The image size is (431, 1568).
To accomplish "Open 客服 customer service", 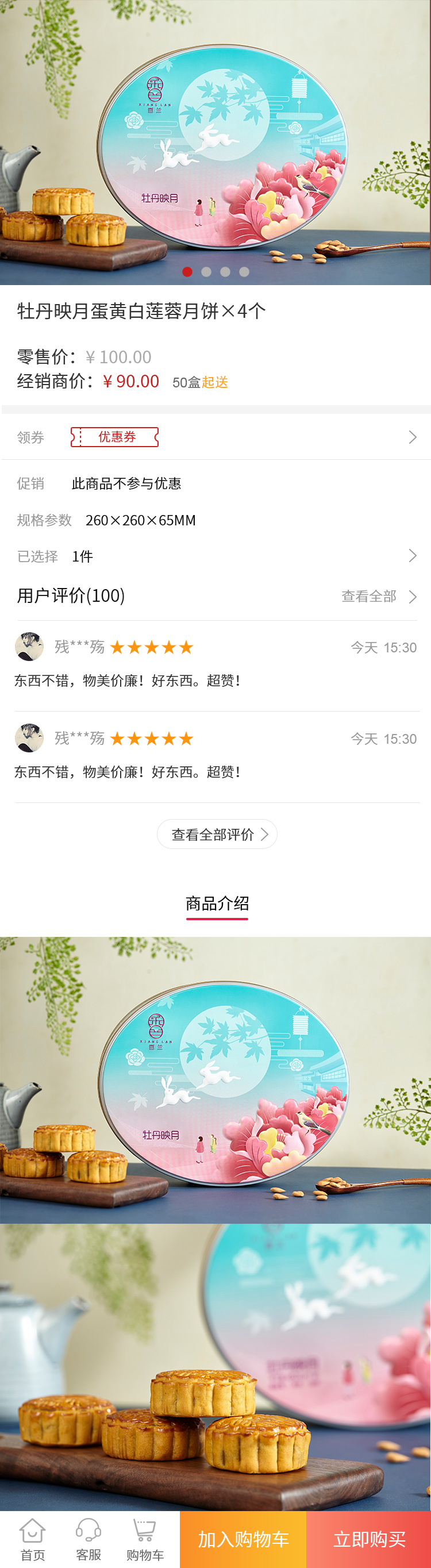I will (x=88, y=1540).
